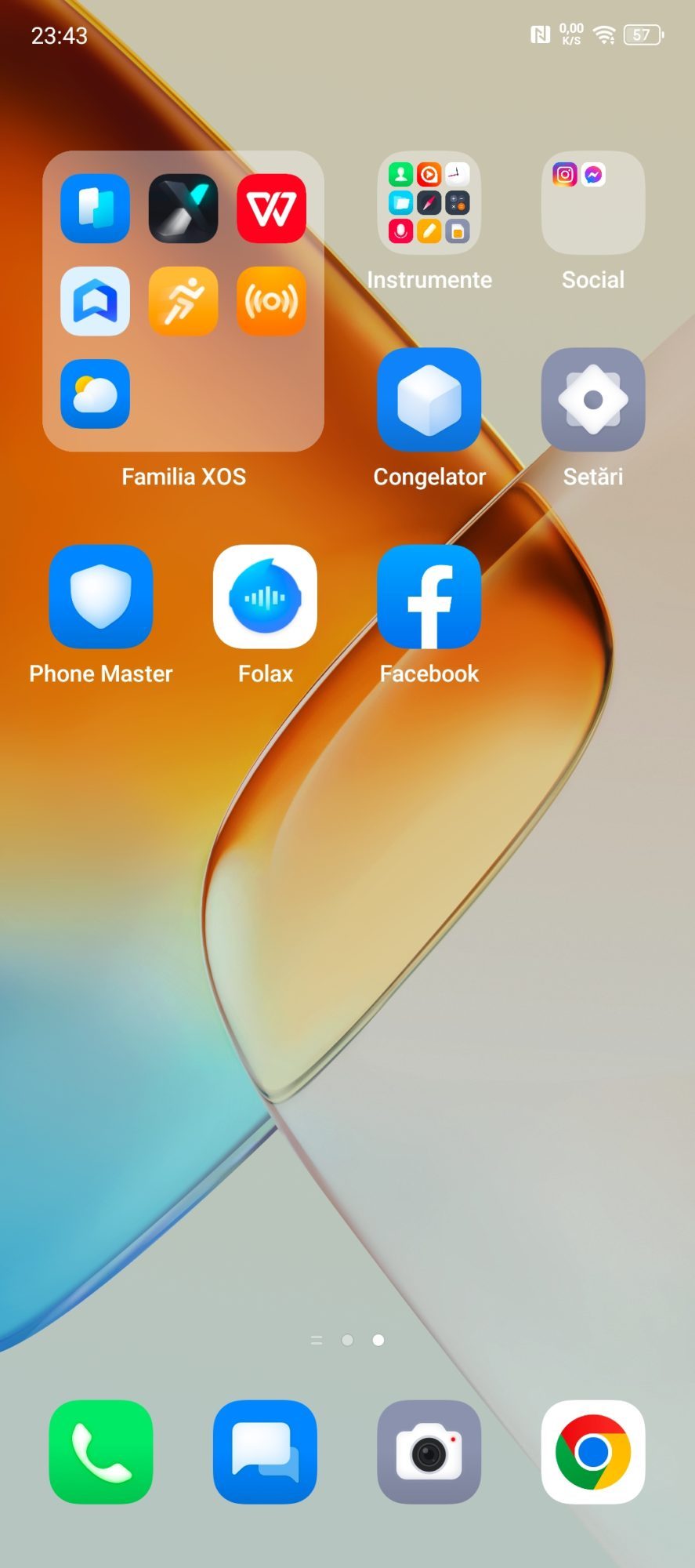Open Messages from the dock
Screen dimensions: 695x1568
(265, 1452)
